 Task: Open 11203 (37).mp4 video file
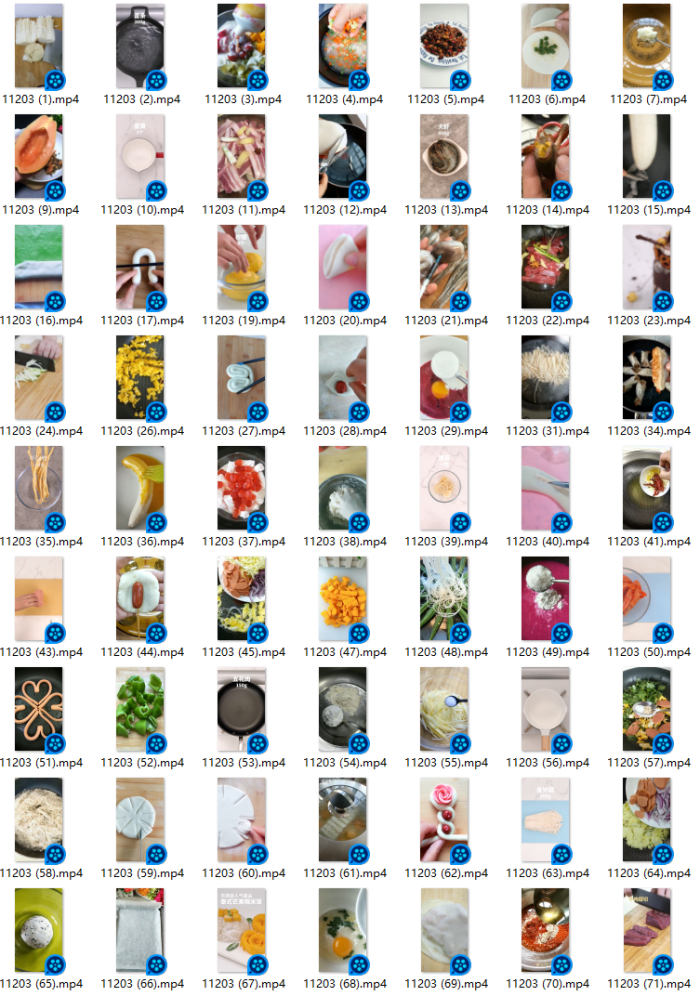(x=241, y=487)
